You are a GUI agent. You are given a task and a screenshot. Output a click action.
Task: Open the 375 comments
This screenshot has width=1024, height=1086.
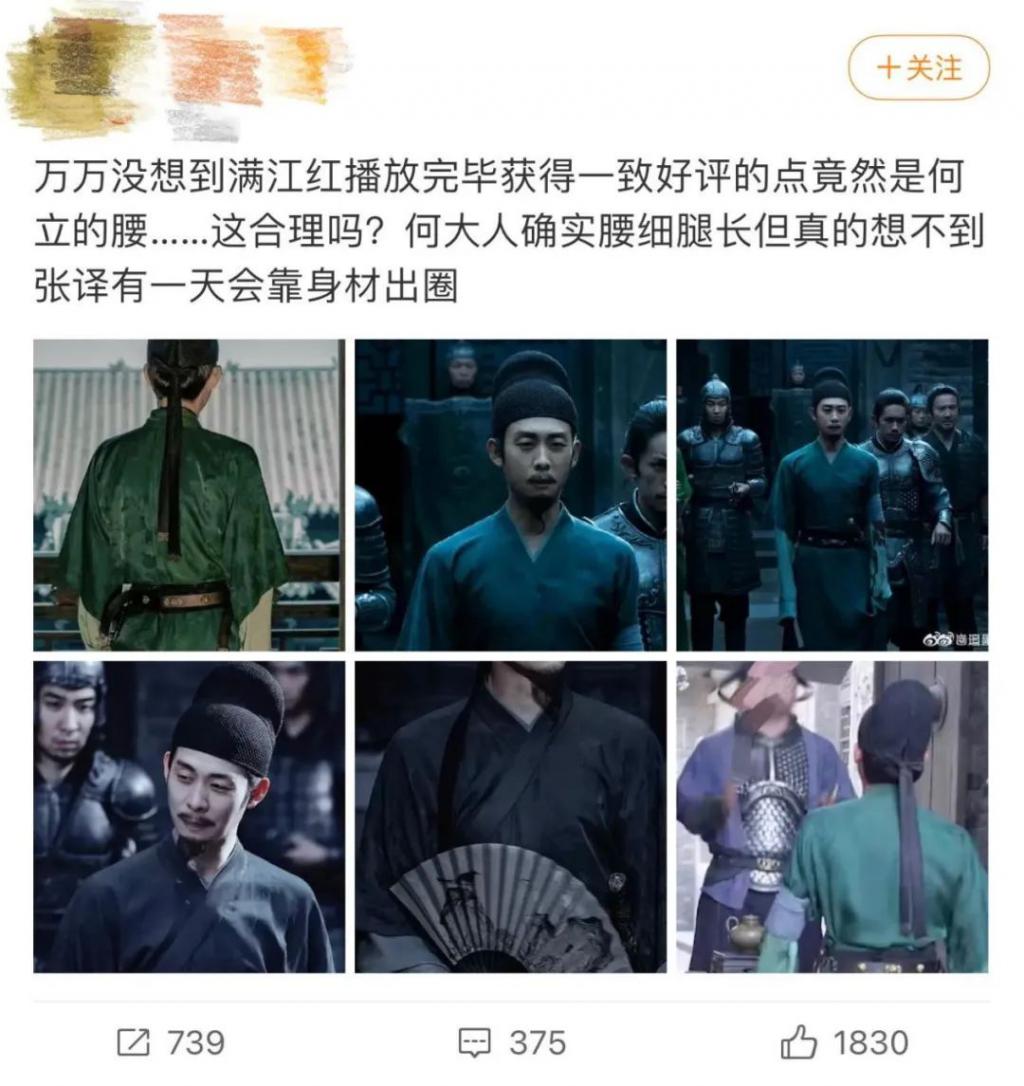tap(512, 1043)
